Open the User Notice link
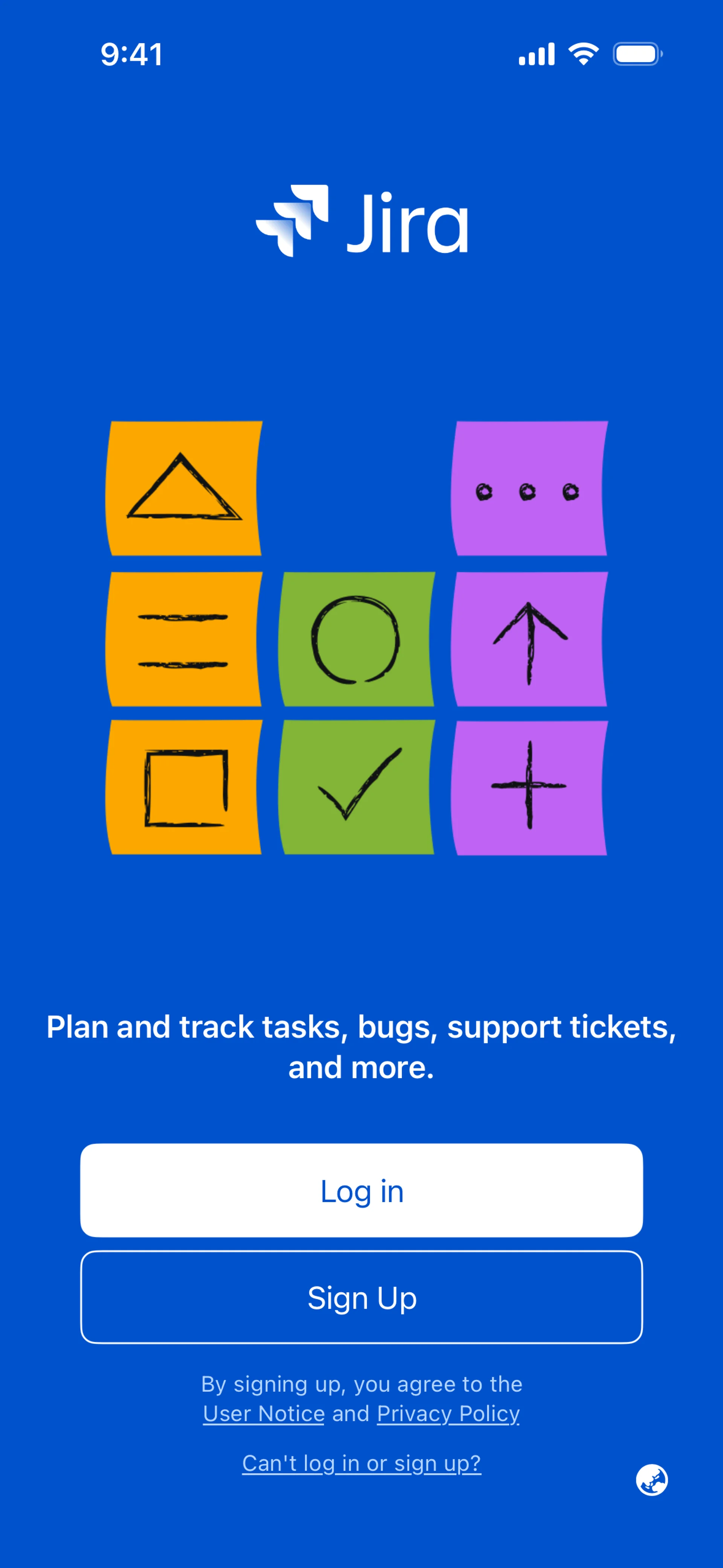This screenshot has width=723, height=1568. [264, 1414]
